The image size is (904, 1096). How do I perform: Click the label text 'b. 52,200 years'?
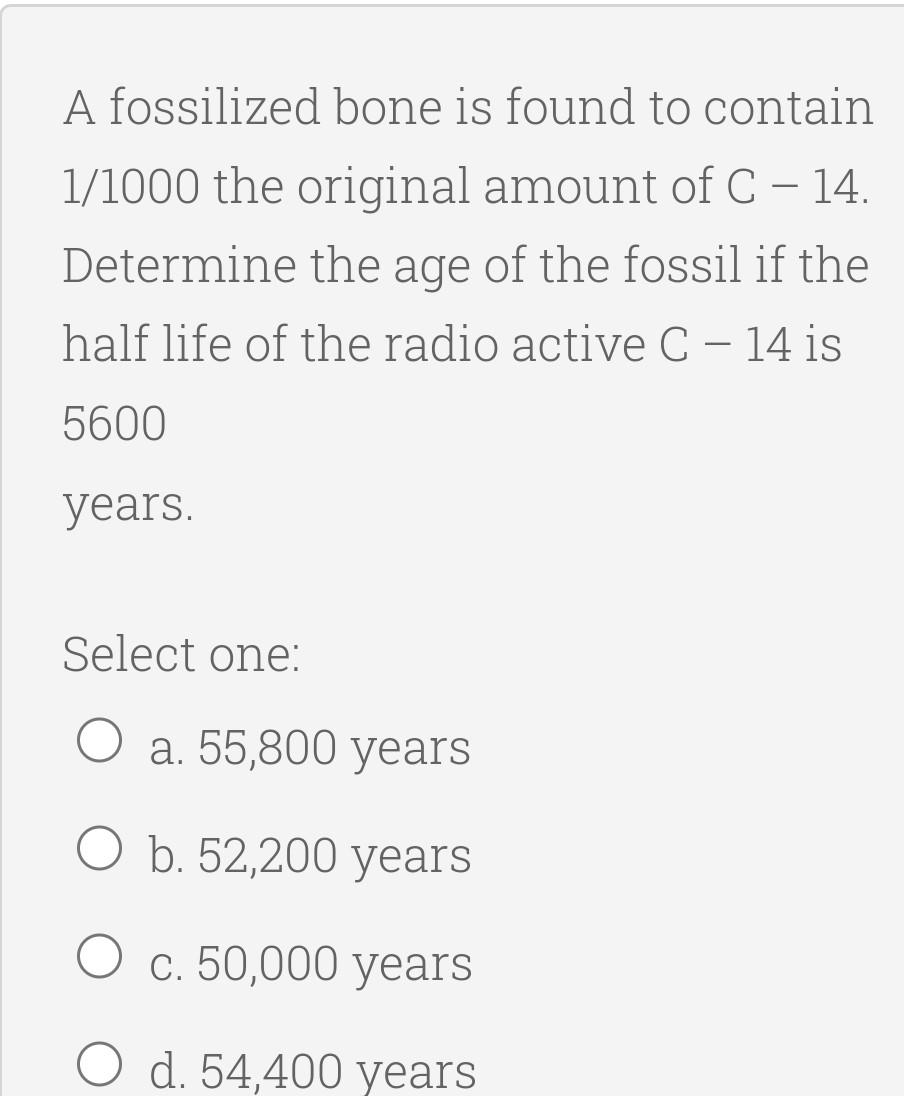click(310, 855)
